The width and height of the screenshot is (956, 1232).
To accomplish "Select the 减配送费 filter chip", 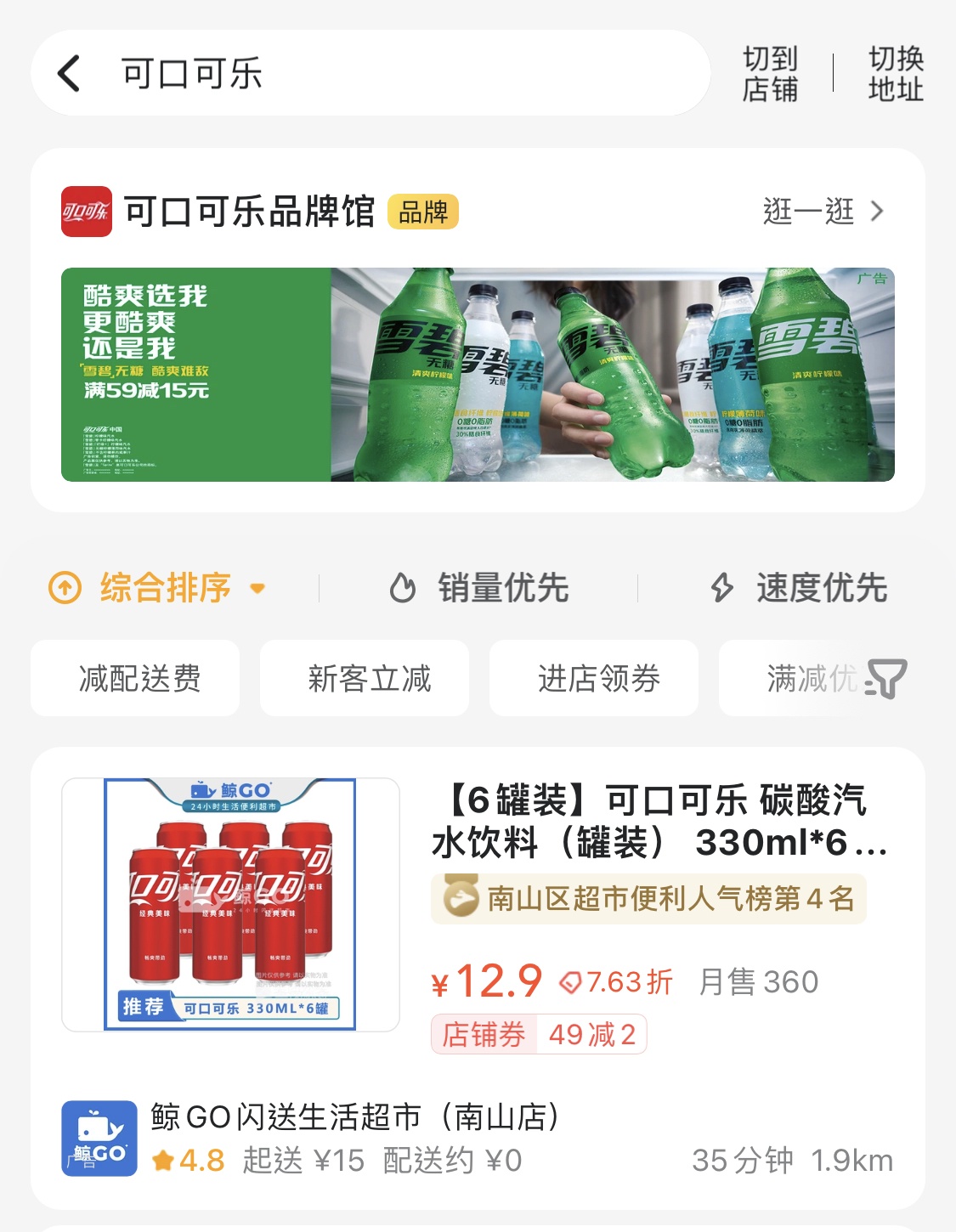I will 136,679.
